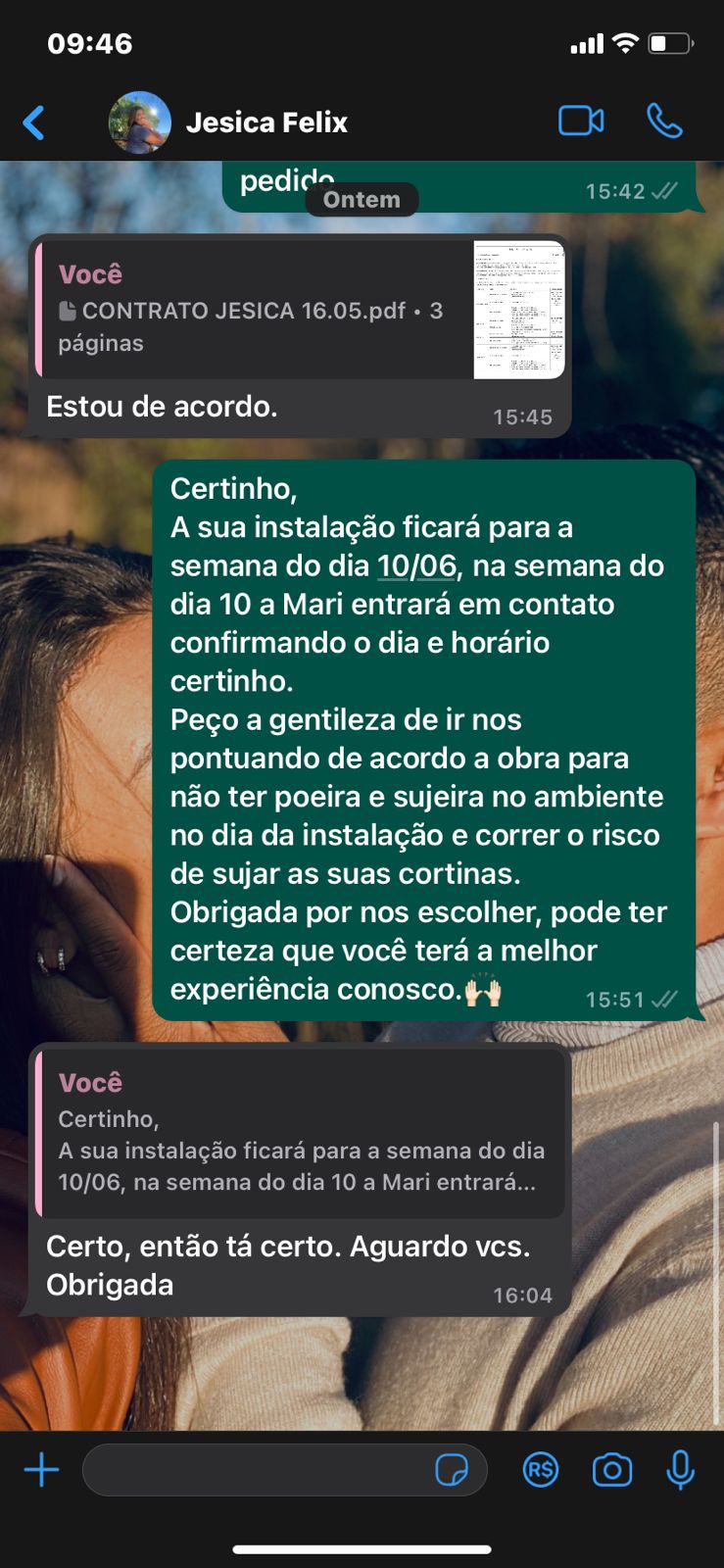
Task: Jump to quoted message starting with Certinho
Action: [301, 1133]
